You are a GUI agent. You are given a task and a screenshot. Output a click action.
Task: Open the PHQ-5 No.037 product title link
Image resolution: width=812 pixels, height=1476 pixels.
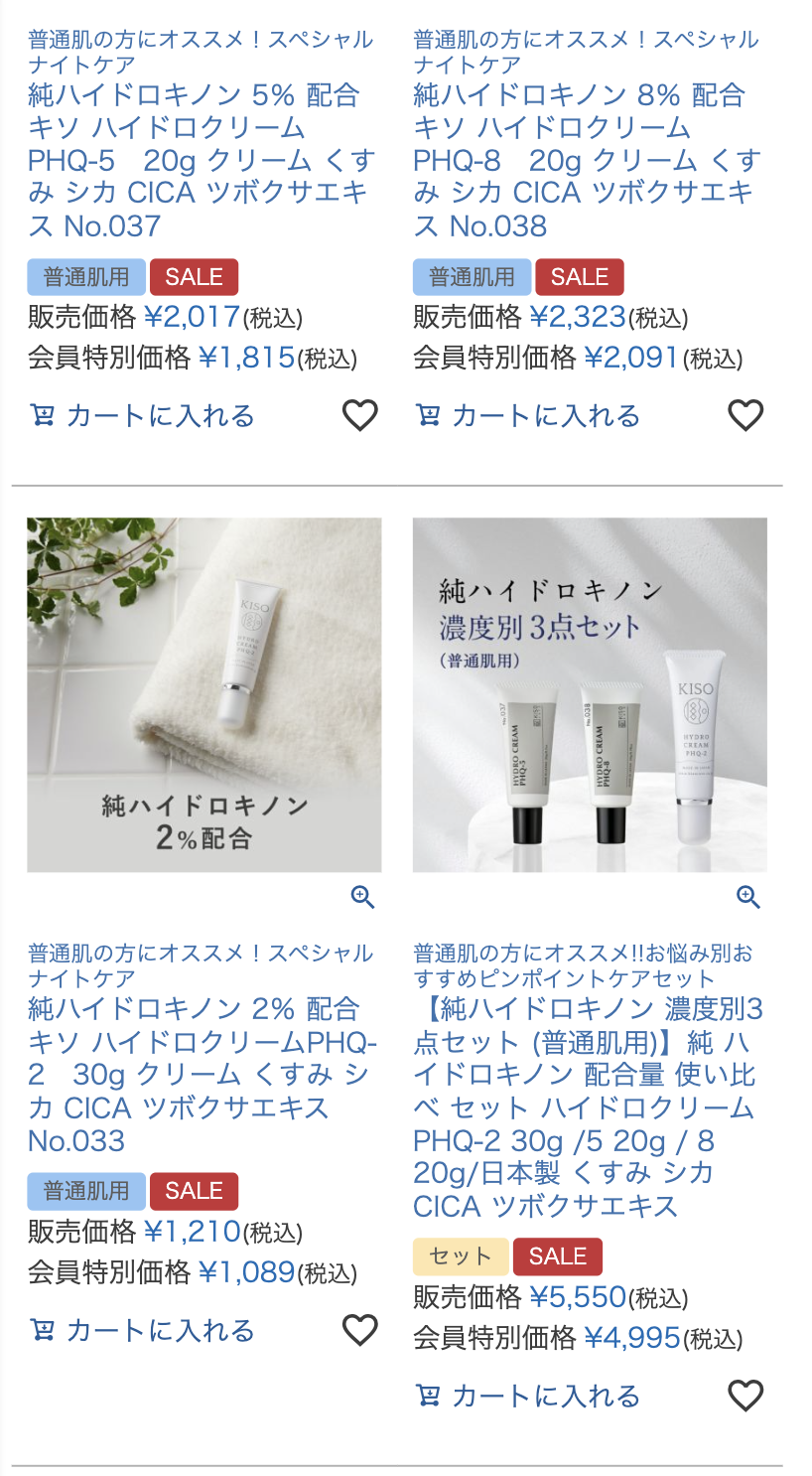pos(199,161)
